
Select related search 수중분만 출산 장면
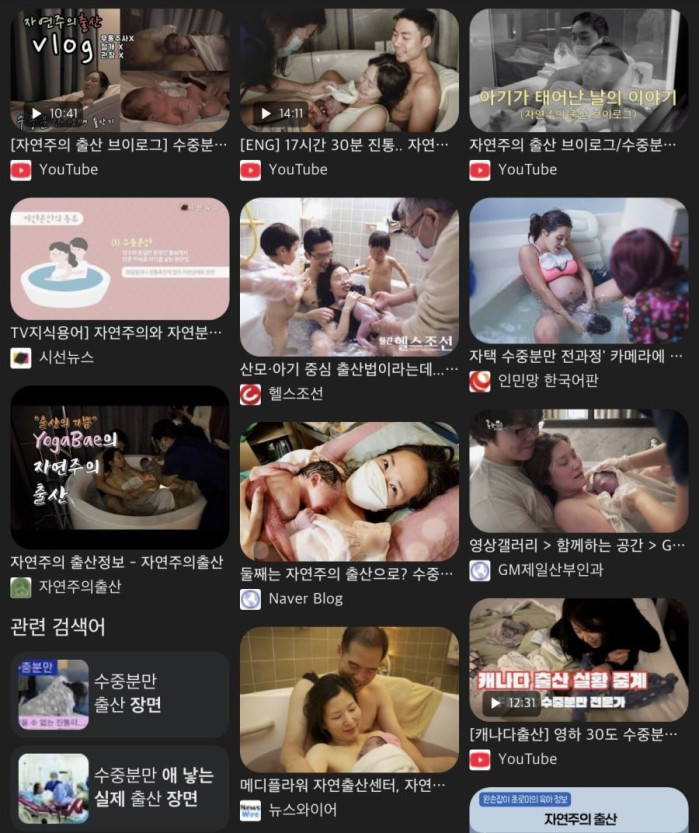click(119, 694)
